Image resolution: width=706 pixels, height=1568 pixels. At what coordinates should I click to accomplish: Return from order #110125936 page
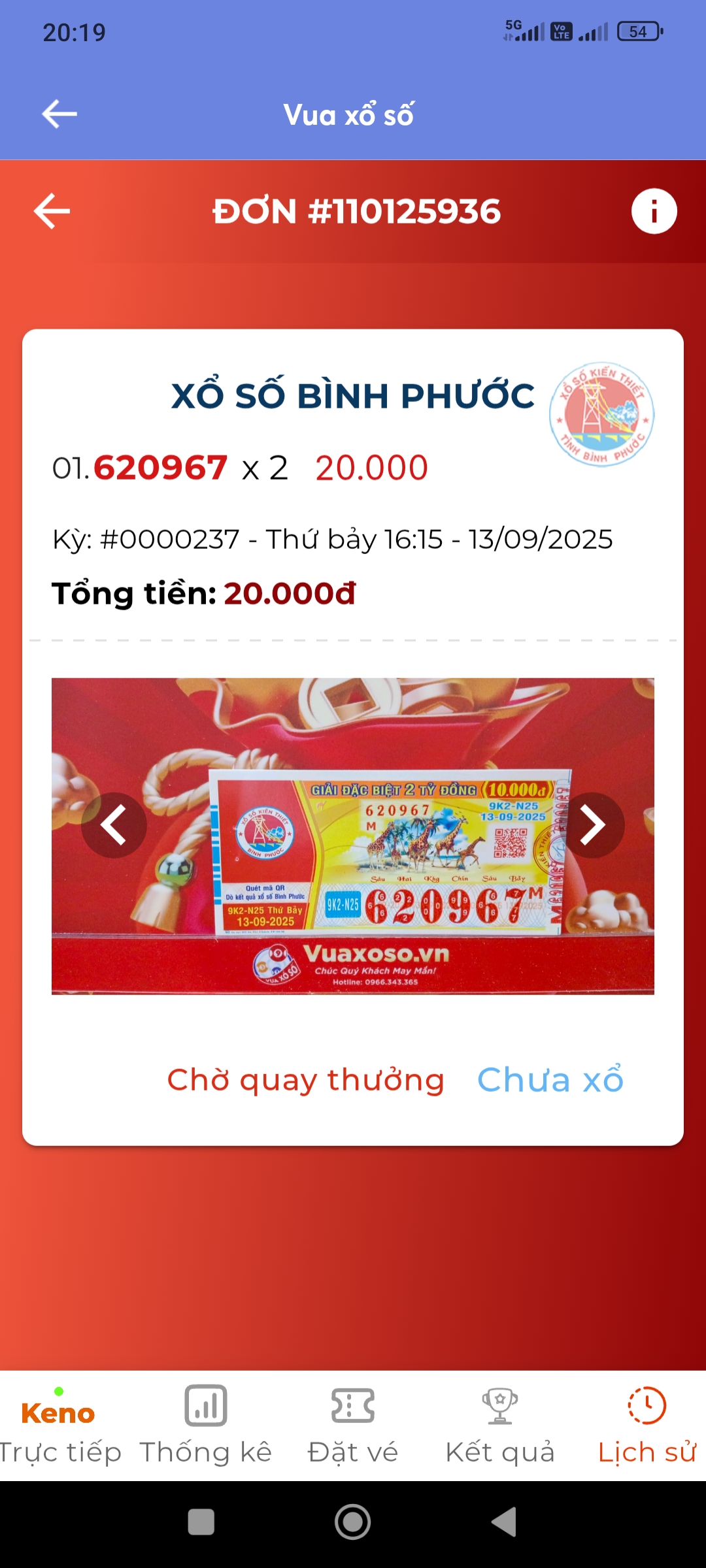(x=52, y=211)
